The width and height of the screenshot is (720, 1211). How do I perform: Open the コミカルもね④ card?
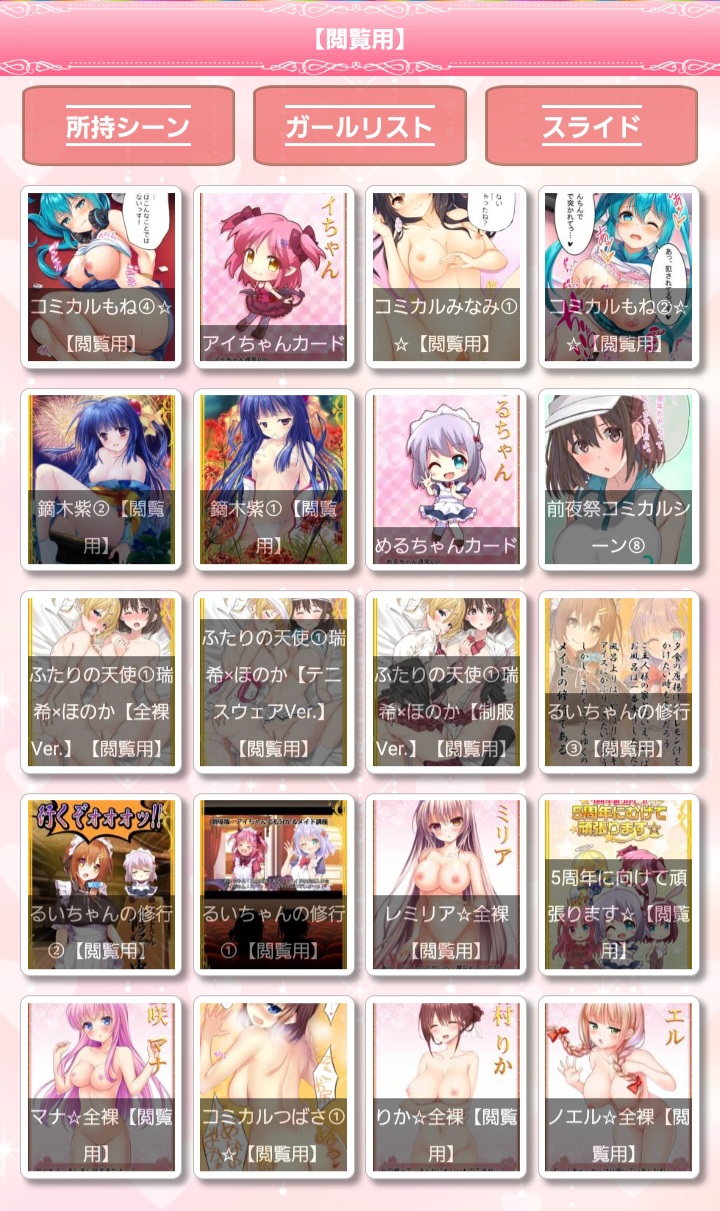point(101,277)
